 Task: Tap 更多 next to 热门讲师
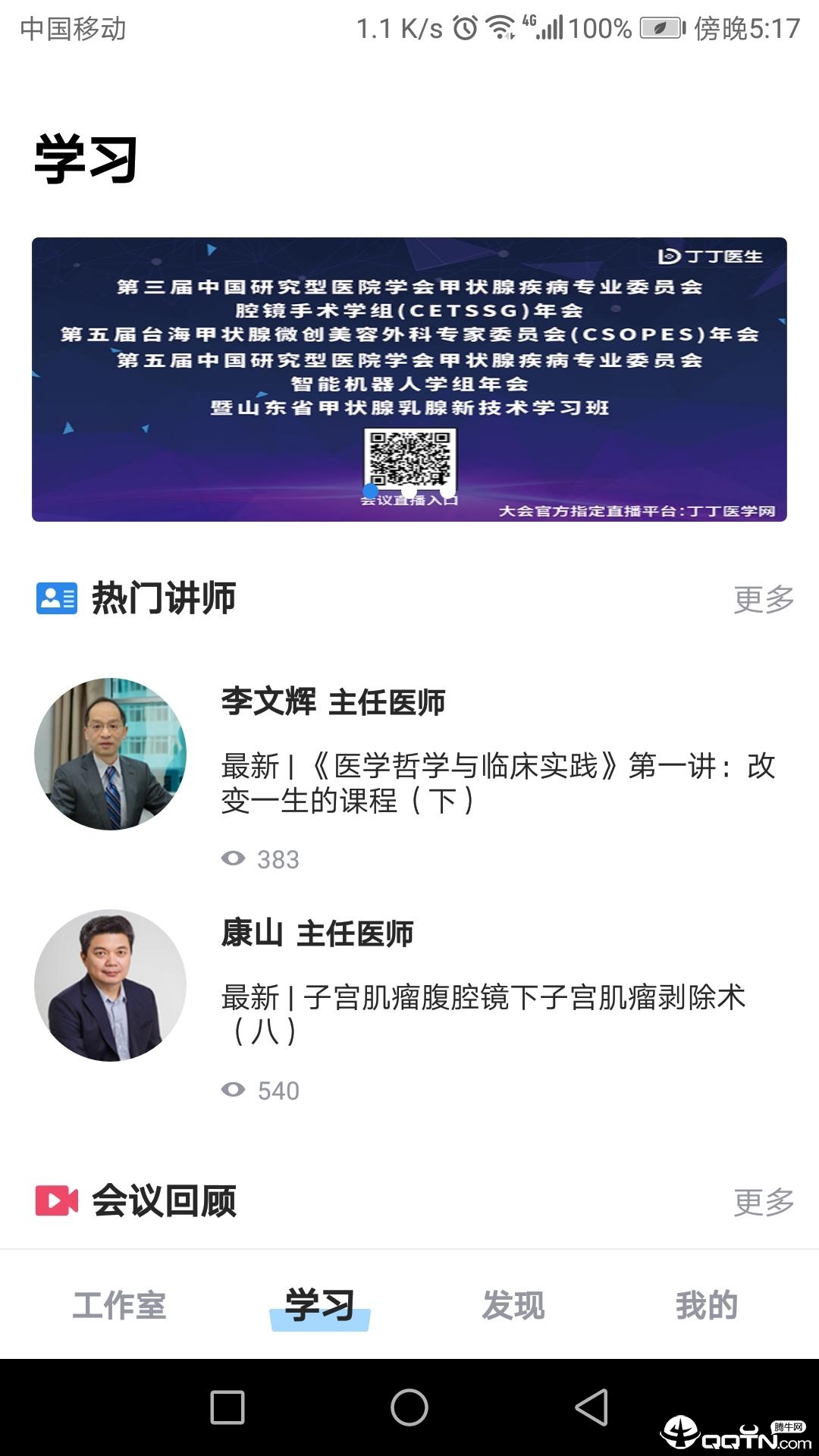coord(763,599)
